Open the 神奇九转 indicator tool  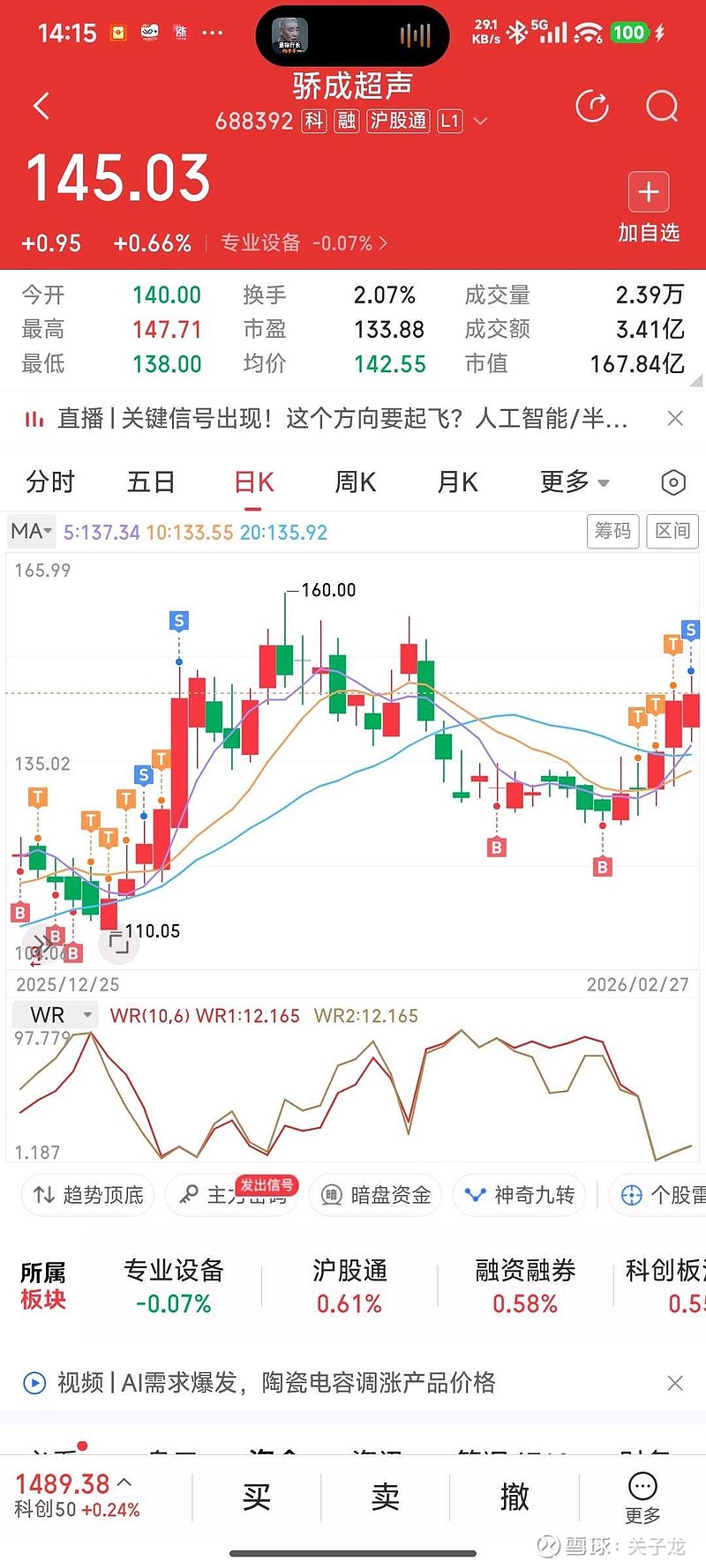519,1195
